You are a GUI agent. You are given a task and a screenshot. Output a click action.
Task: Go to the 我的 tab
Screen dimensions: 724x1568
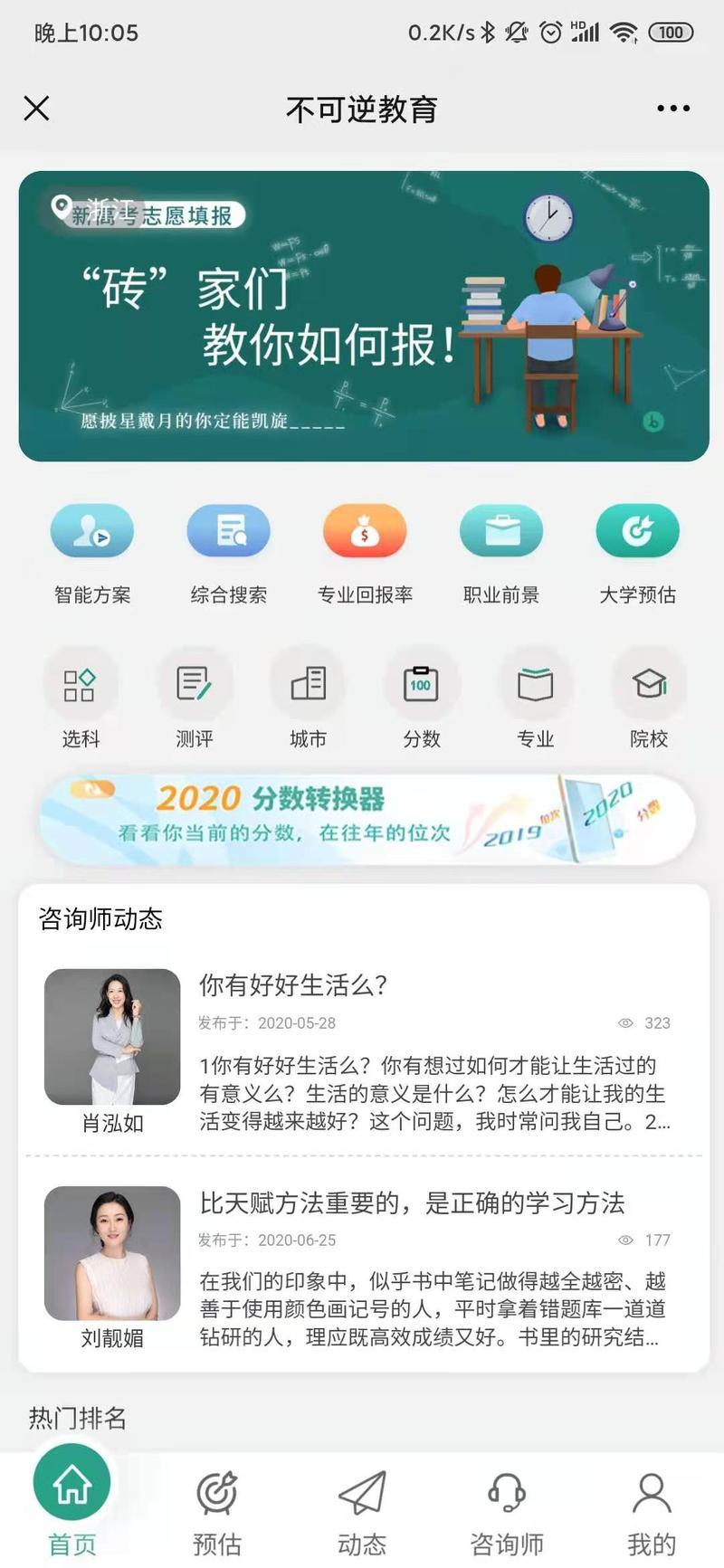click(652, 1512)
